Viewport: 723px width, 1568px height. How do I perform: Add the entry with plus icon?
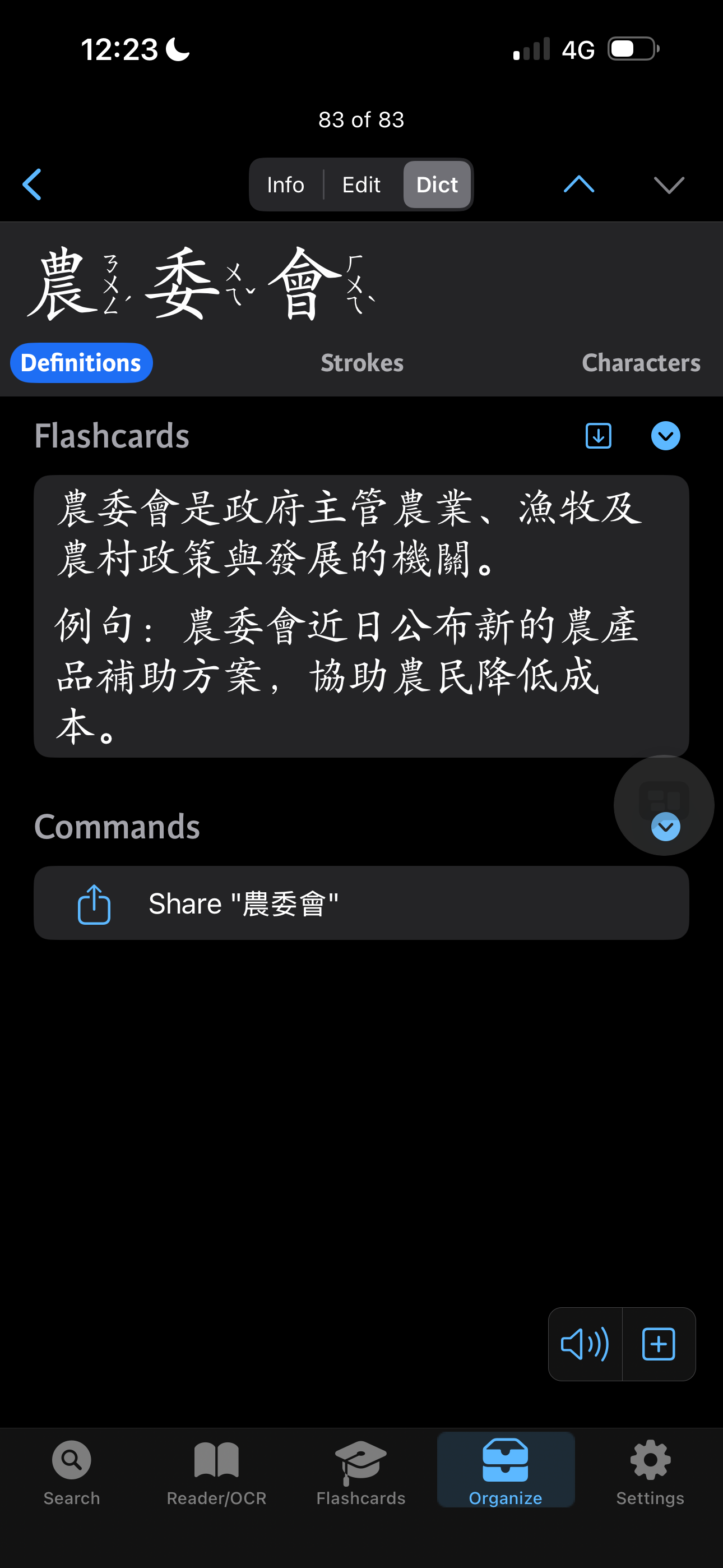[659, 1344]
